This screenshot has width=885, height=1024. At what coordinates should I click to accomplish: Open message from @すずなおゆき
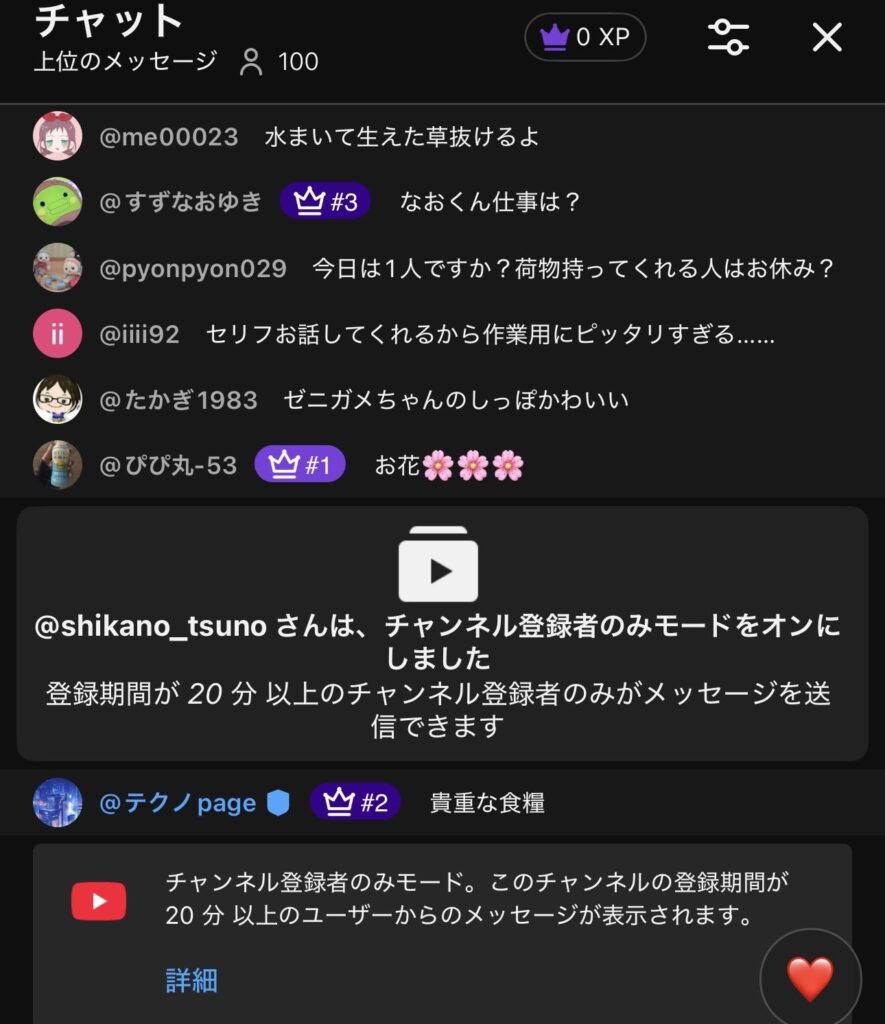pyautogui.click(x=489, y=202)
